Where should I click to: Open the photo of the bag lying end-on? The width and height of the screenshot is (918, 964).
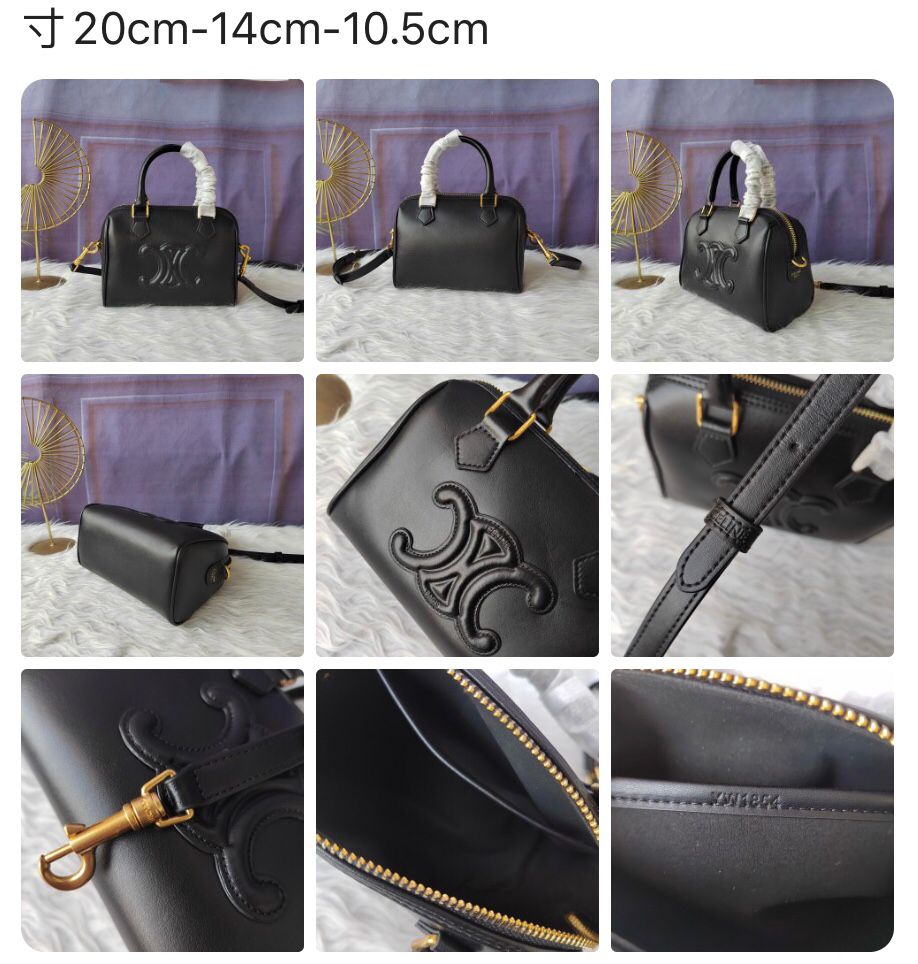pyautogui.click(x=162, y=515)
